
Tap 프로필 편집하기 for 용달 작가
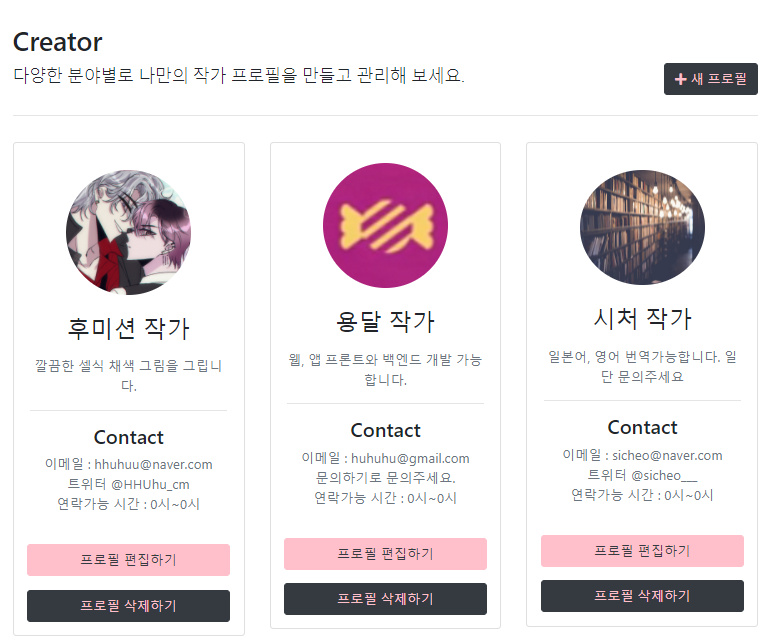tap(385, 554)
